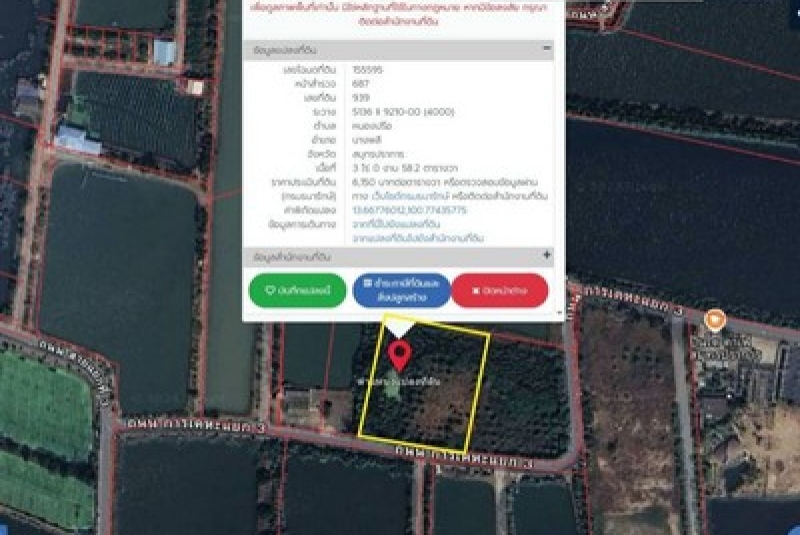Collapse the land parcel information section
The height and width of the screenshot is (535, 800).
click(547, 48)
